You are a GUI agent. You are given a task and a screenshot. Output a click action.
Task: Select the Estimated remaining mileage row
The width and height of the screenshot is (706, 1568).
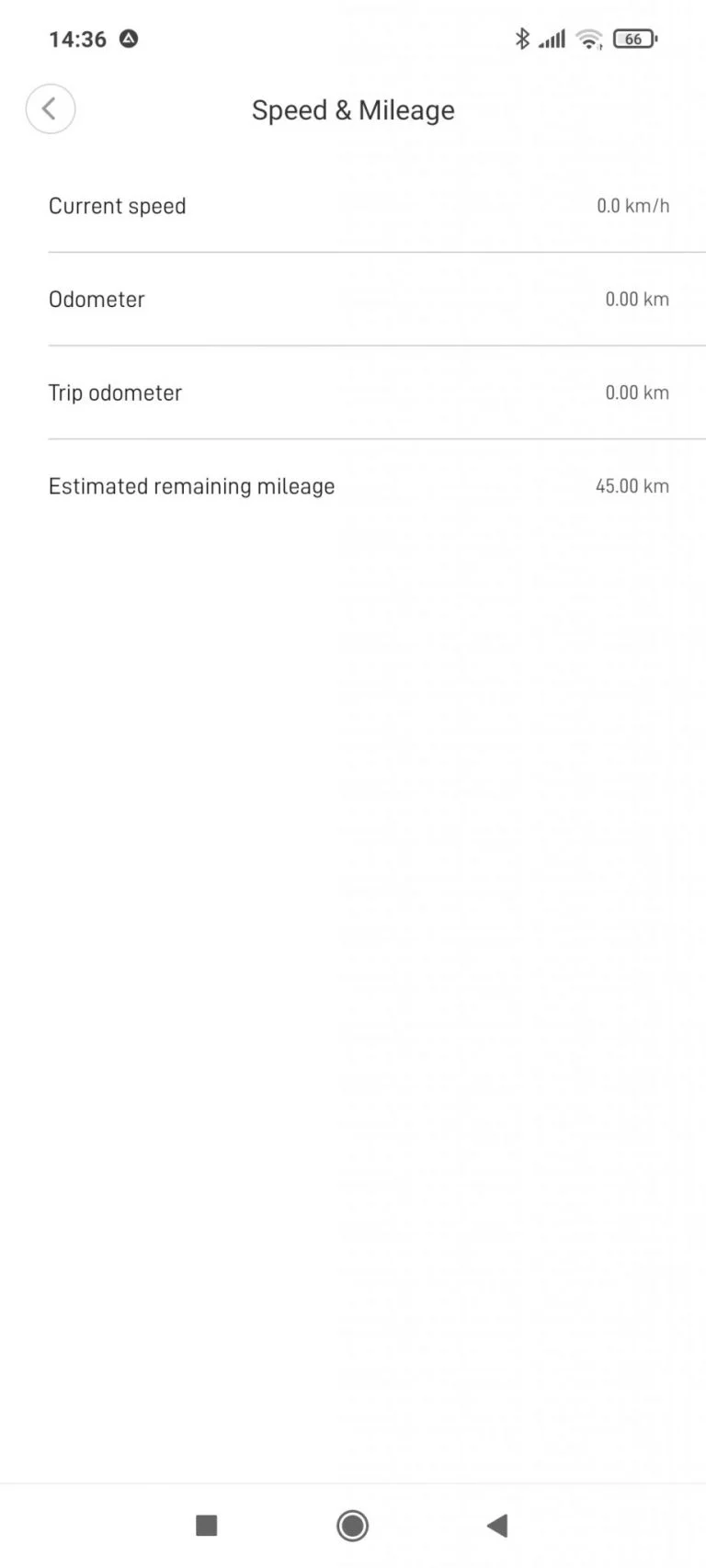[x=353, y=485]
